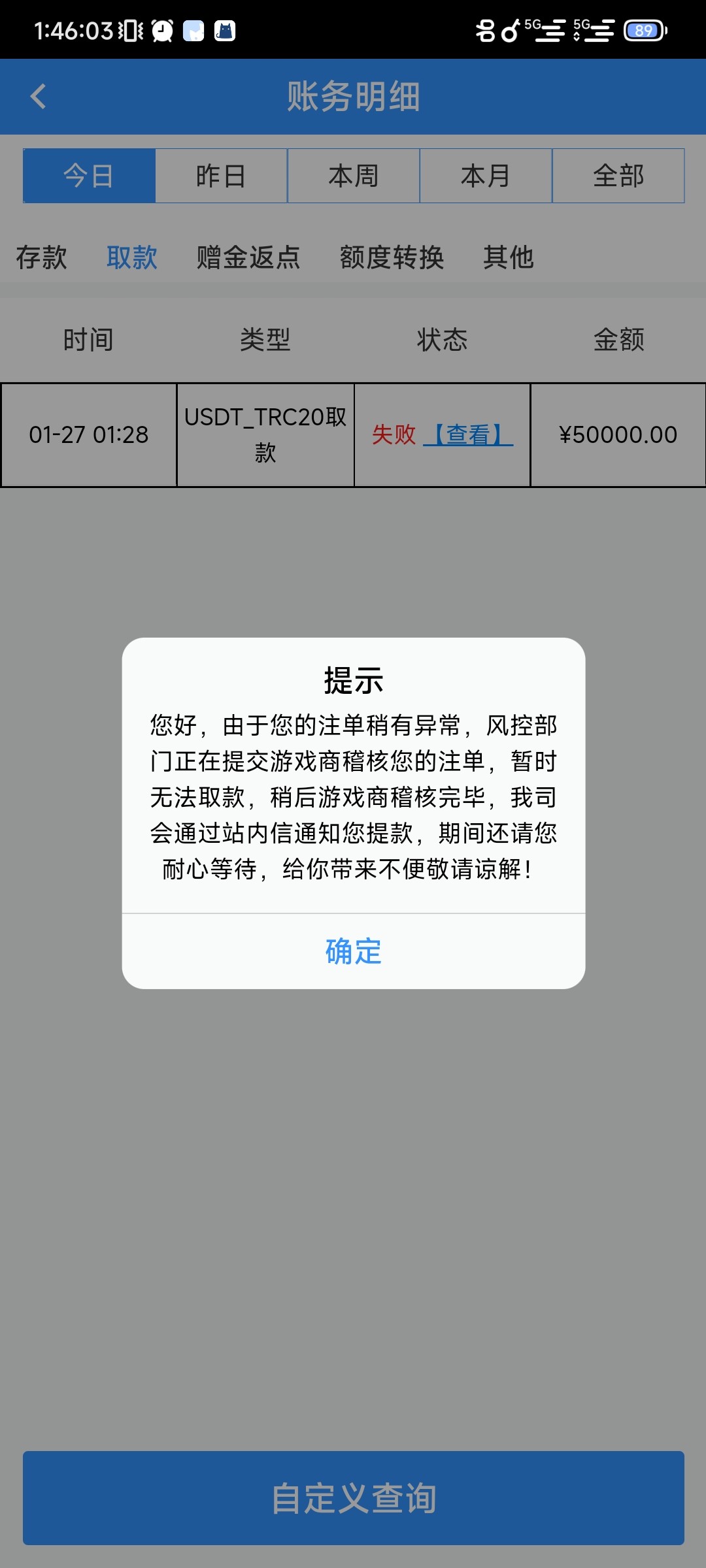
Task: Open the 额度转换 tab
Action: 392,257
